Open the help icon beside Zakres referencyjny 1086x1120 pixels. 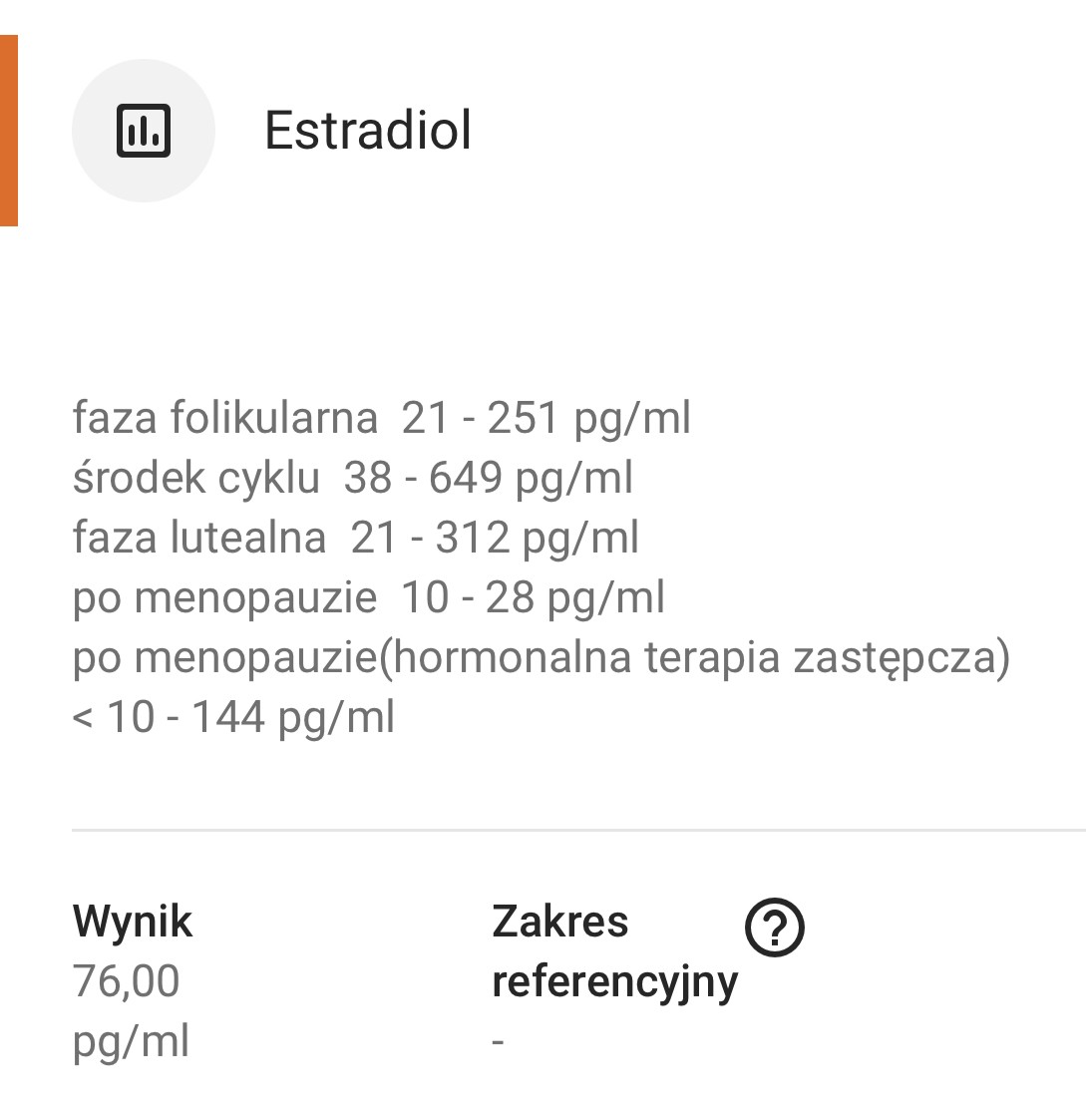click(x=774, y=928)
